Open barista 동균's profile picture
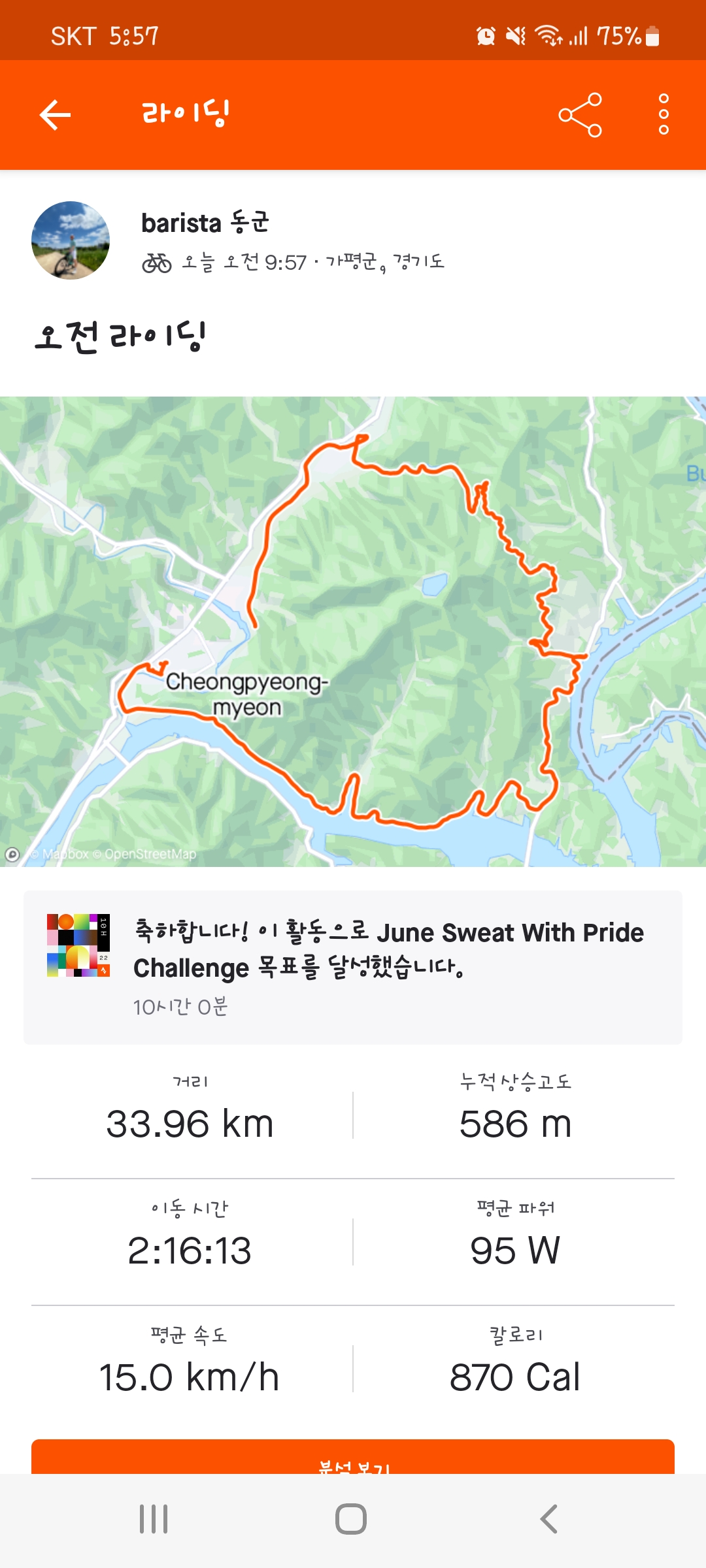Image resolution: width=706 pixels, height=1568 pixels. pos(71,240)
